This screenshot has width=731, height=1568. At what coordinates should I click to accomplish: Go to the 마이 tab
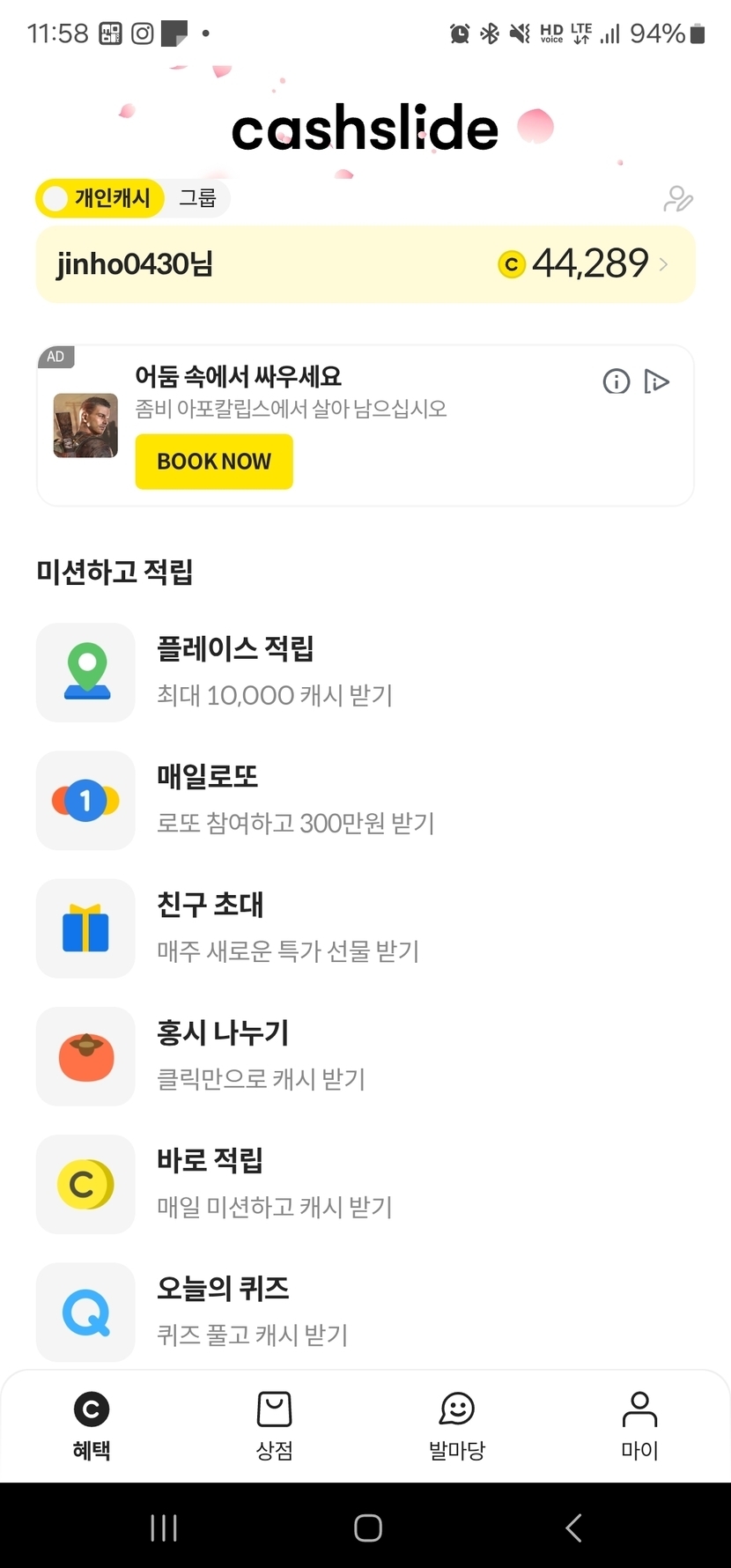coord(639,1426)
